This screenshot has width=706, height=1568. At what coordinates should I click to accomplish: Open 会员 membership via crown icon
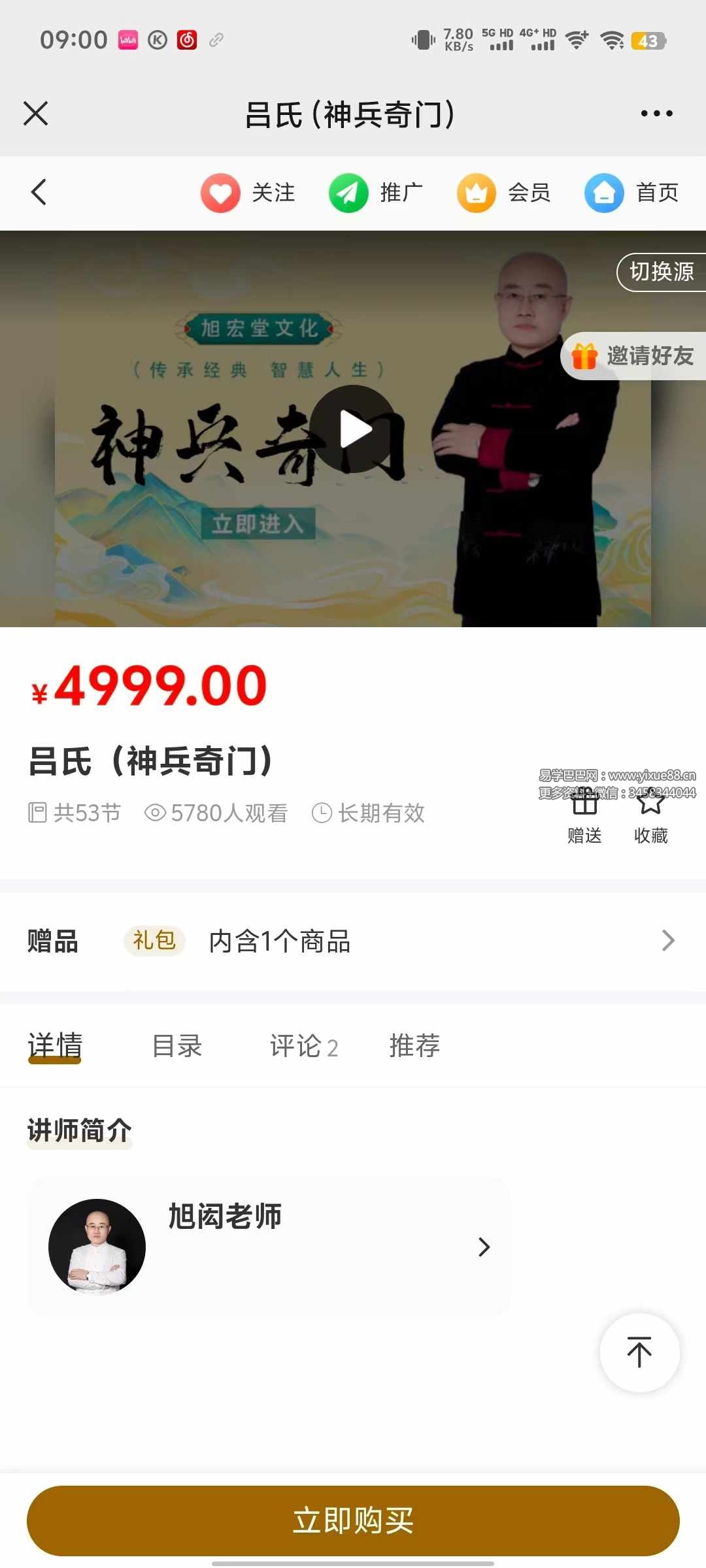476,193
